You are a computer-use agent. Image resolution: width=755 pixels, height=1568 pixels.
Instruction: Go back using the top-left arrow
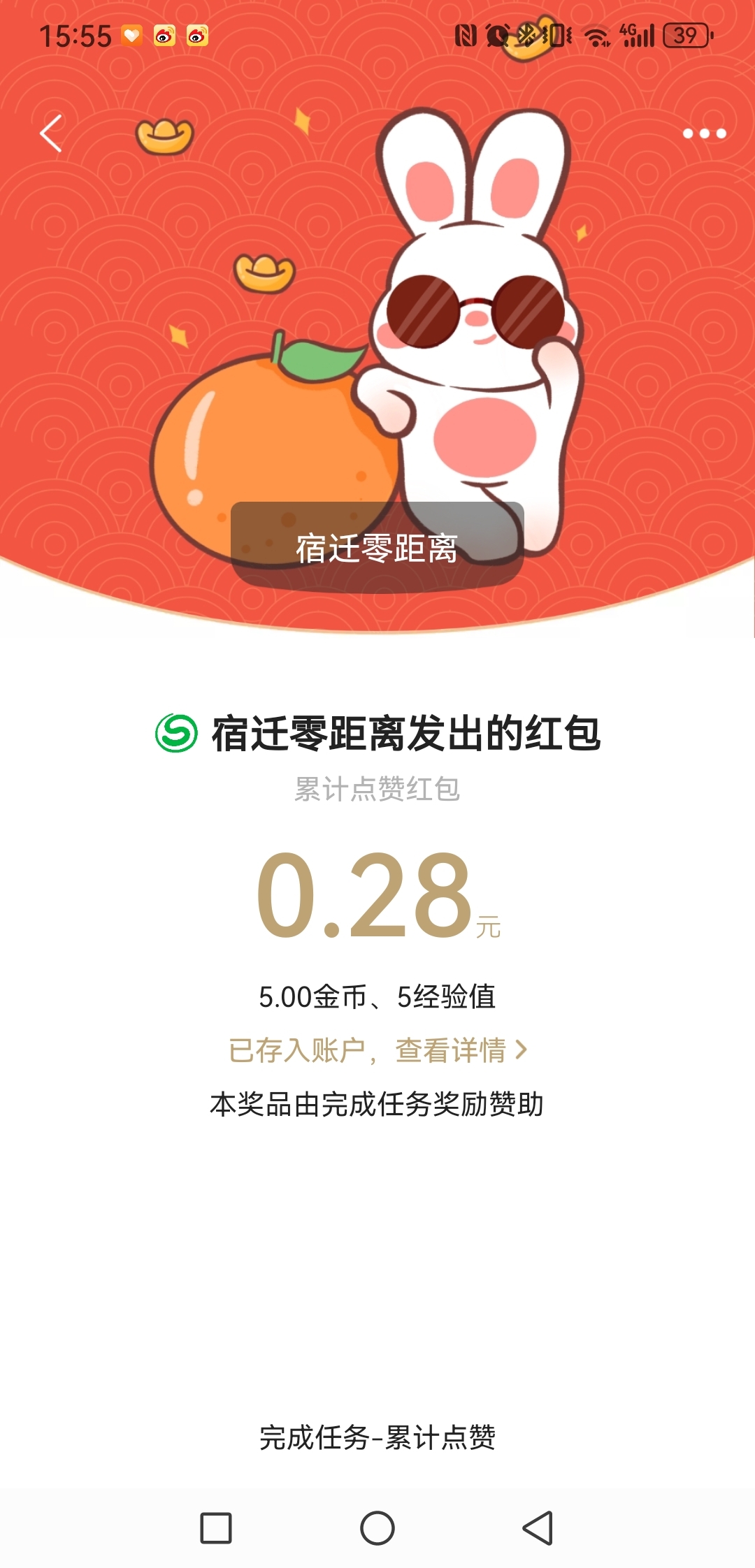tap(51, 133)
